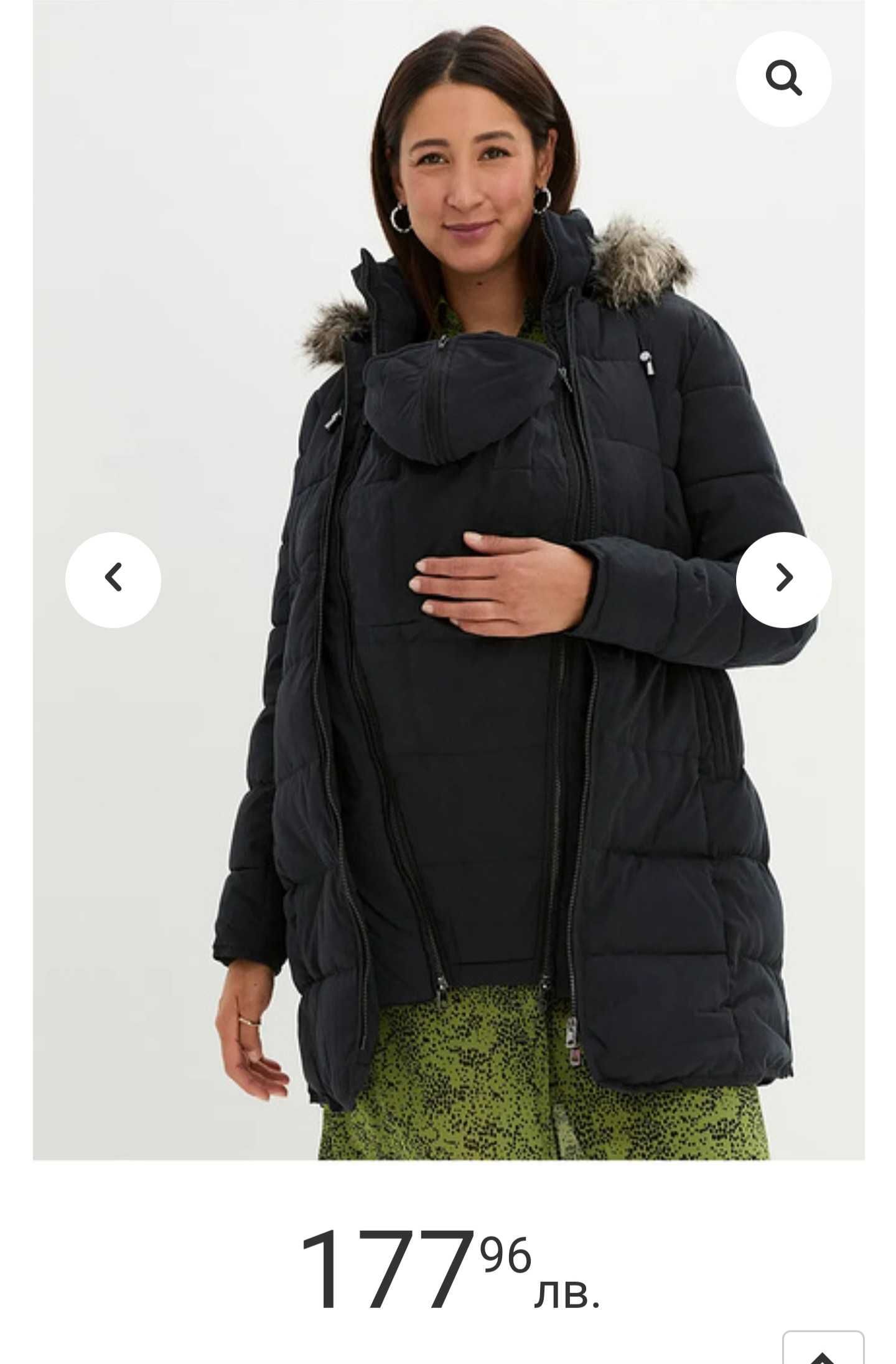Go to the next product photo
Viewport: 896px width, 1364px height.
(783, 579)
